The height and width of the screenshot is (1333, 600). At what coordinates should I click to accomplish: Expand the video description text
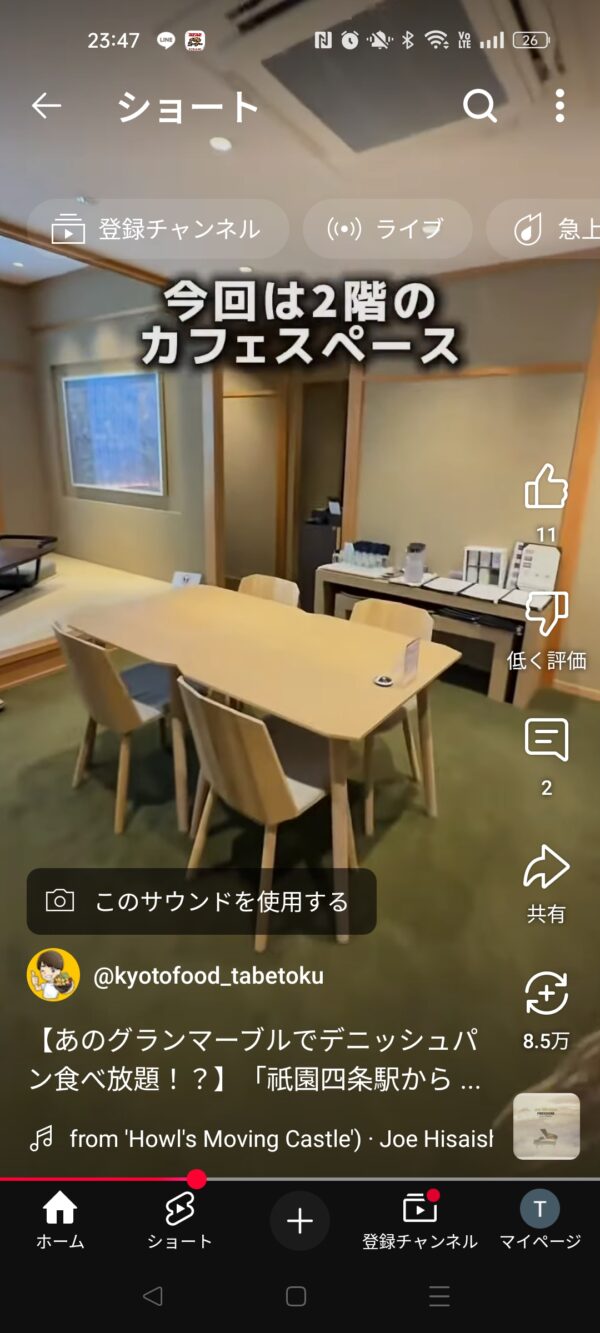coord(260,1060)
